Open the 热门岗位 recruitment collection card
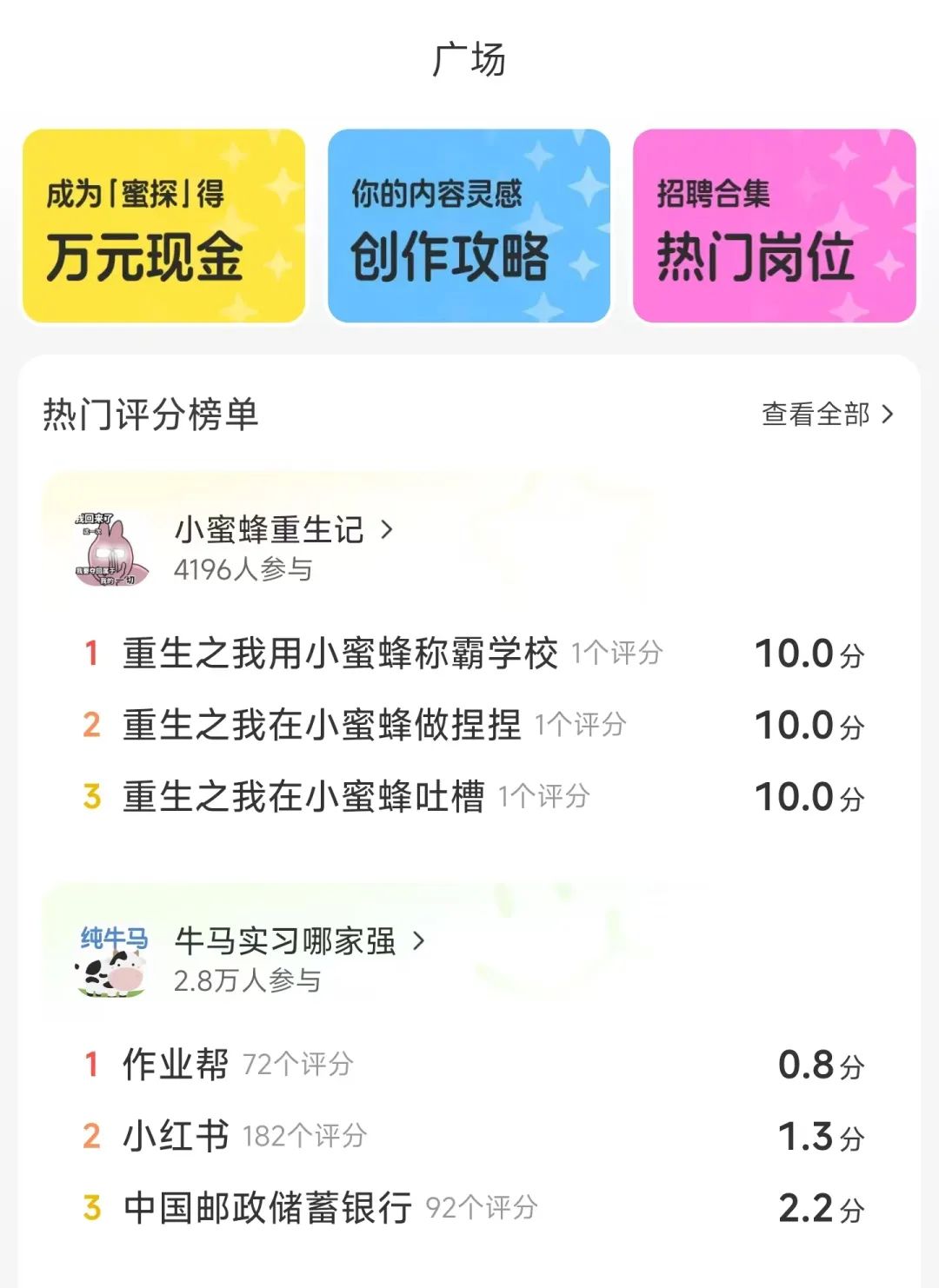This screenshot has width=939, height=1288. 774,226
